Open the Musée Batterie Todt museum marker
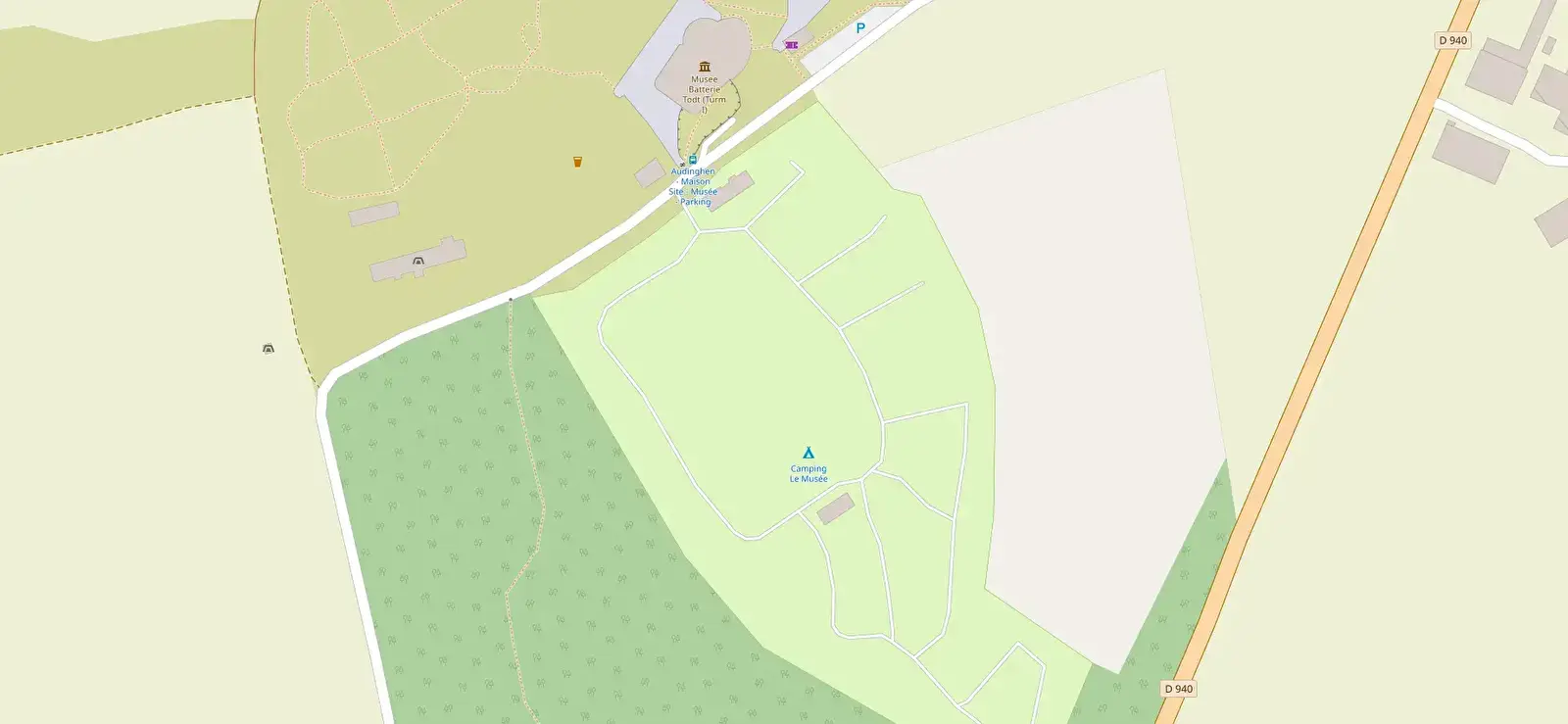This screenshot has height=724, width=1568. [x=704, y=67]
